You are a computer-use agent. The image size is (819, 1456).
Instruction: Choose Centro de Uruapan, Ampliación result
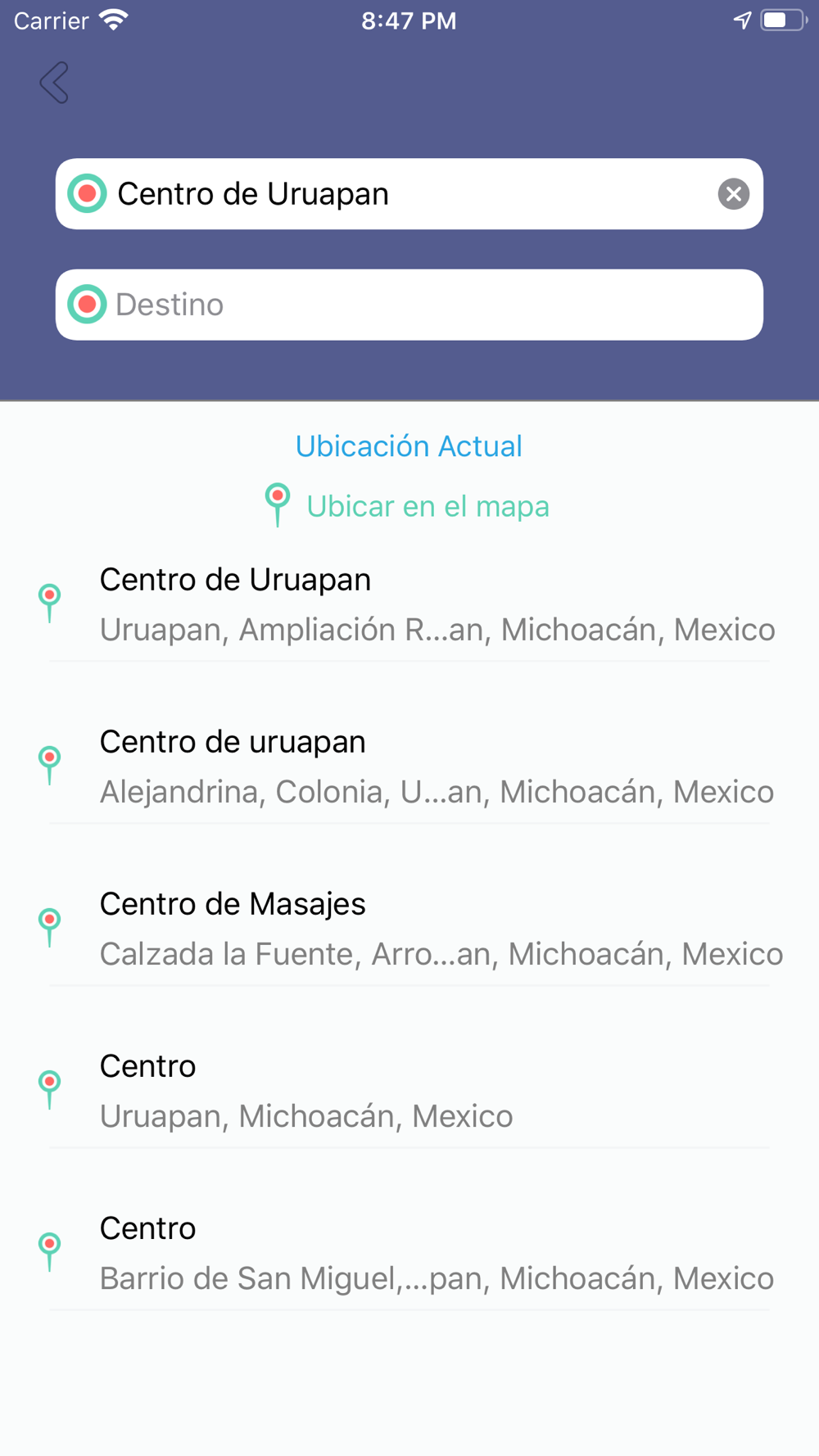(409, 604)
